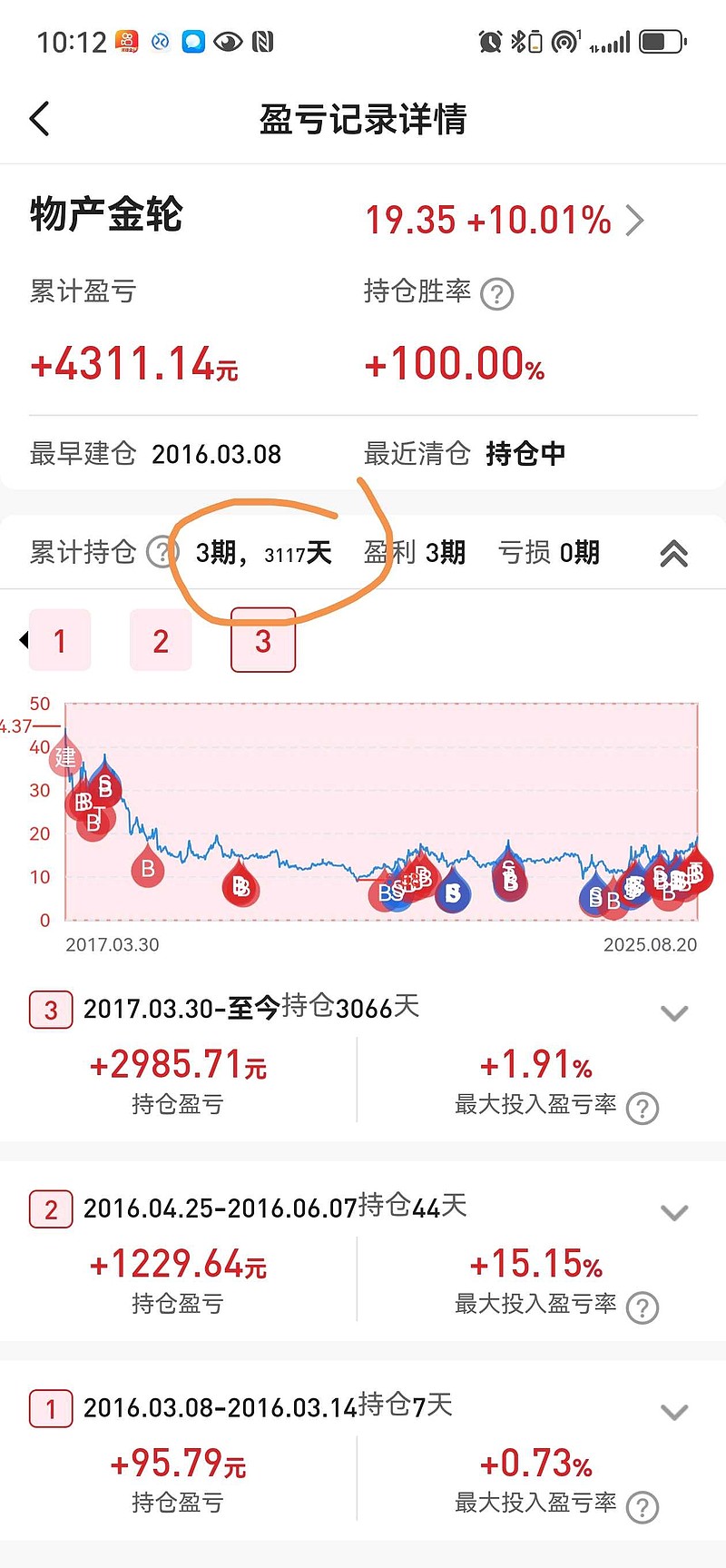Viewport: 726px width, 1568px height.
Task: Collapse the holdings chart with double-up arrow
Action: click(x=673, y=553)
